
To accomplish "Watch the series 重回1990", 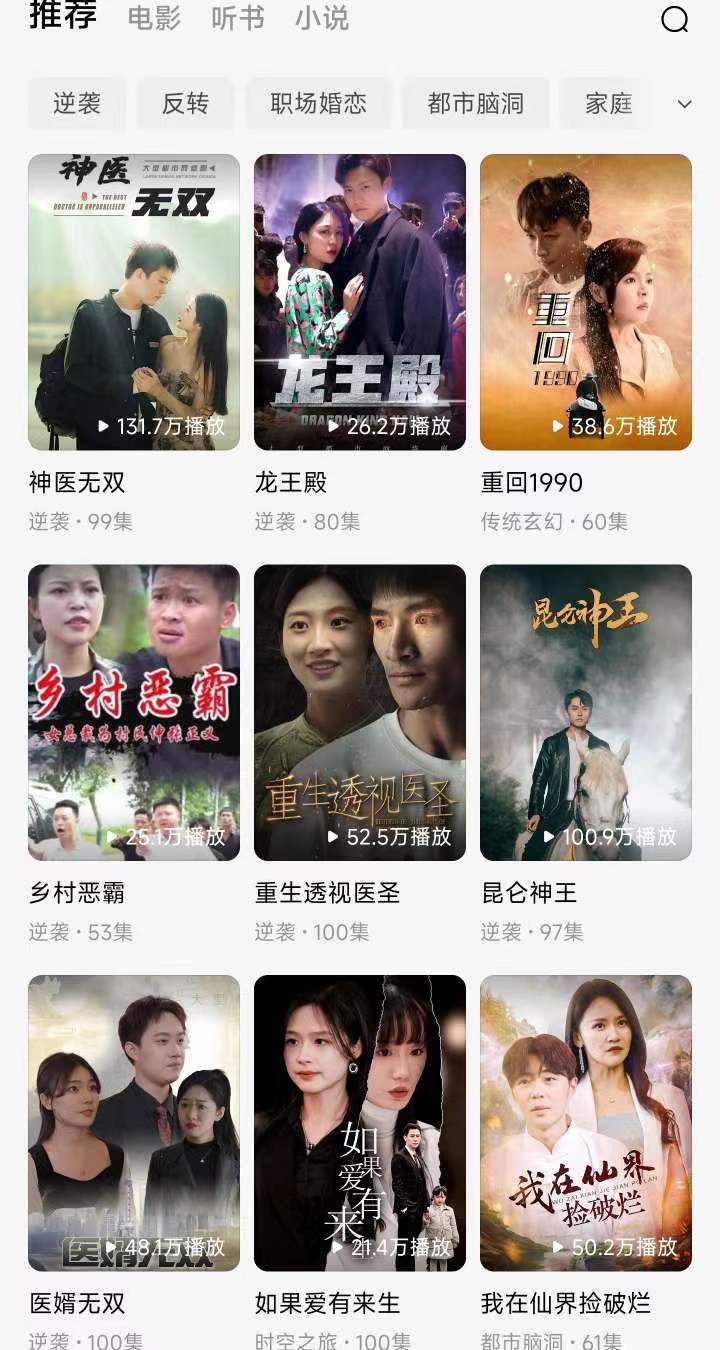I will point(586,302).
